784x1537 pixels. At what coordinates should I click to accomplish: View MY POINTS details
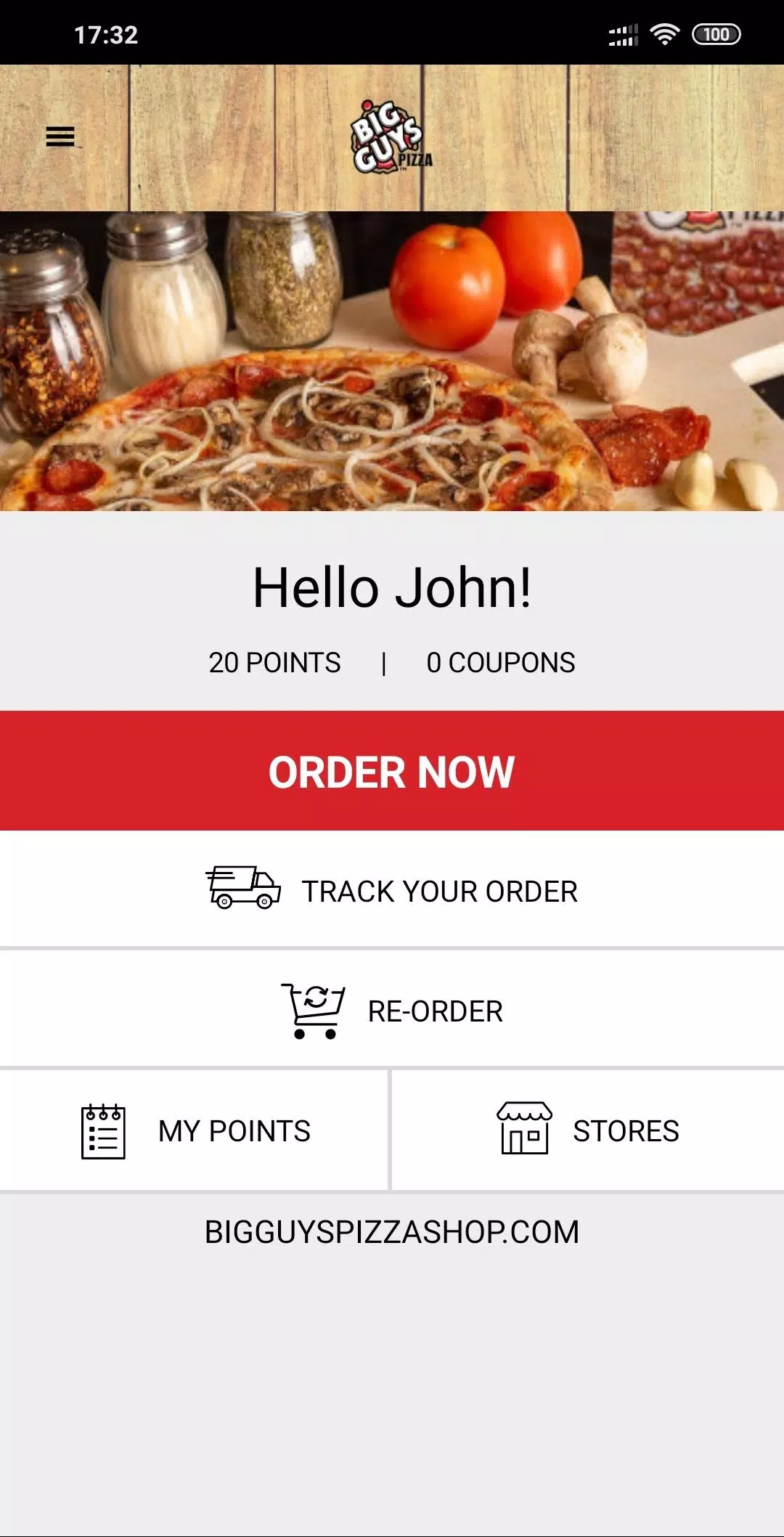point(234,1130)
